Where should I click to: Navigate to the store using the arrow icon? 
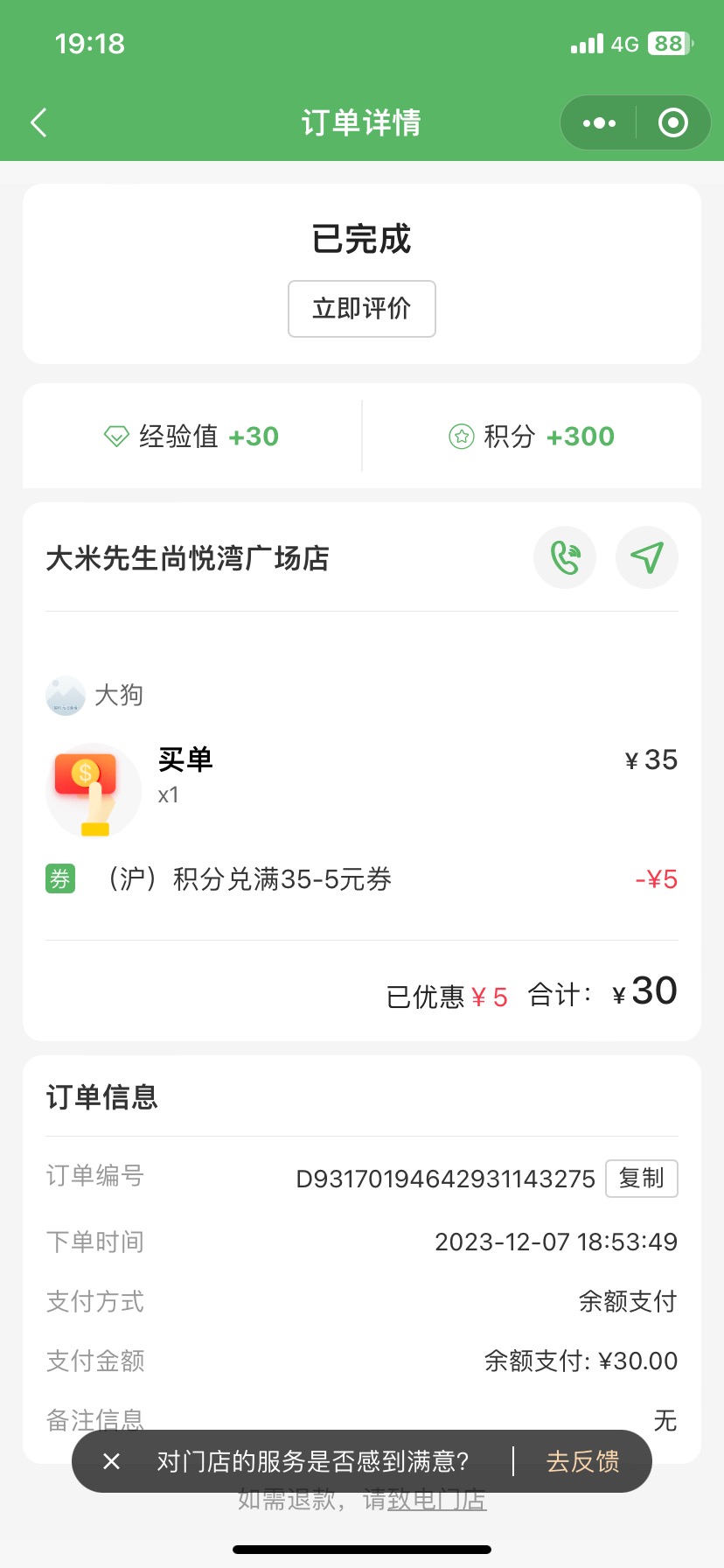coord(647,557)
